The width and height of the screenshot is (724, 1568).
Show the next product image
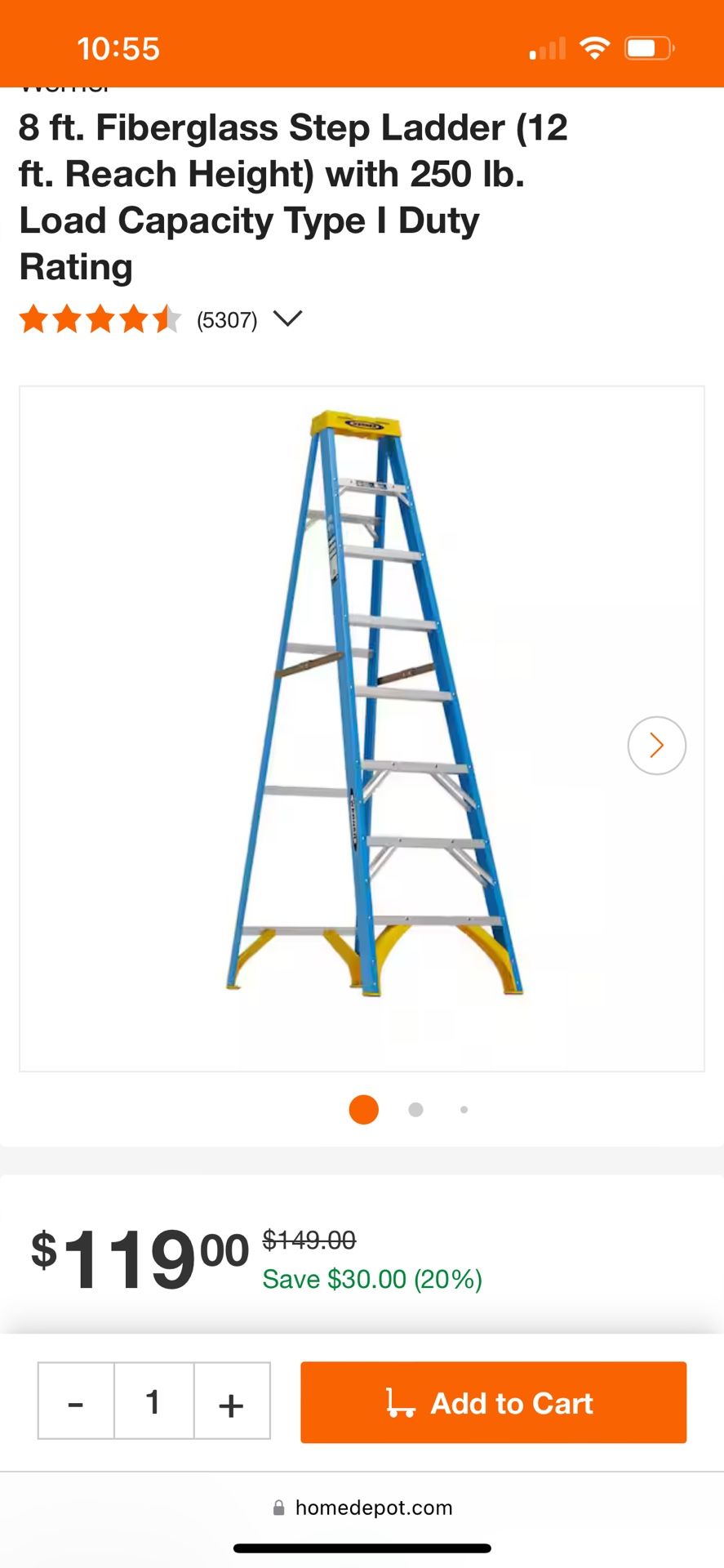656,745
